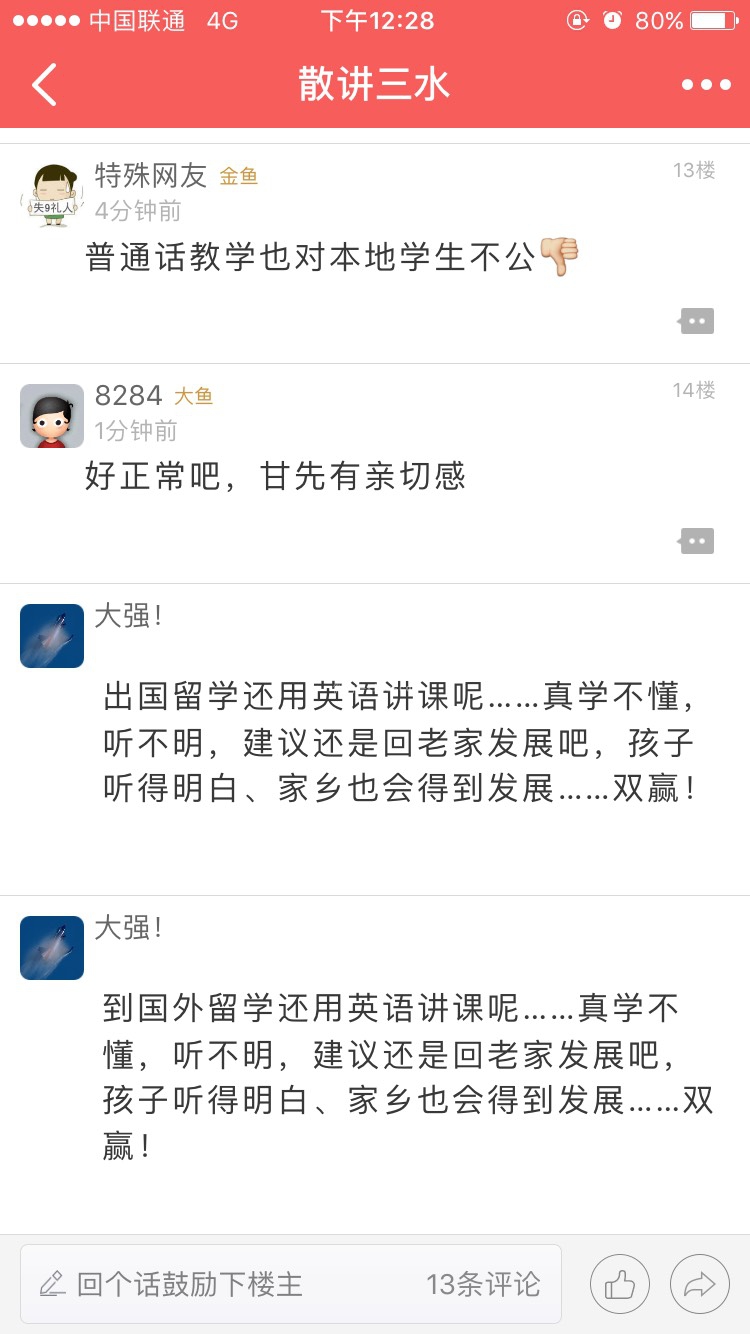The image size is (750, 1334).
Task: Like this post with thumbs up
Action: point(620,1284)
